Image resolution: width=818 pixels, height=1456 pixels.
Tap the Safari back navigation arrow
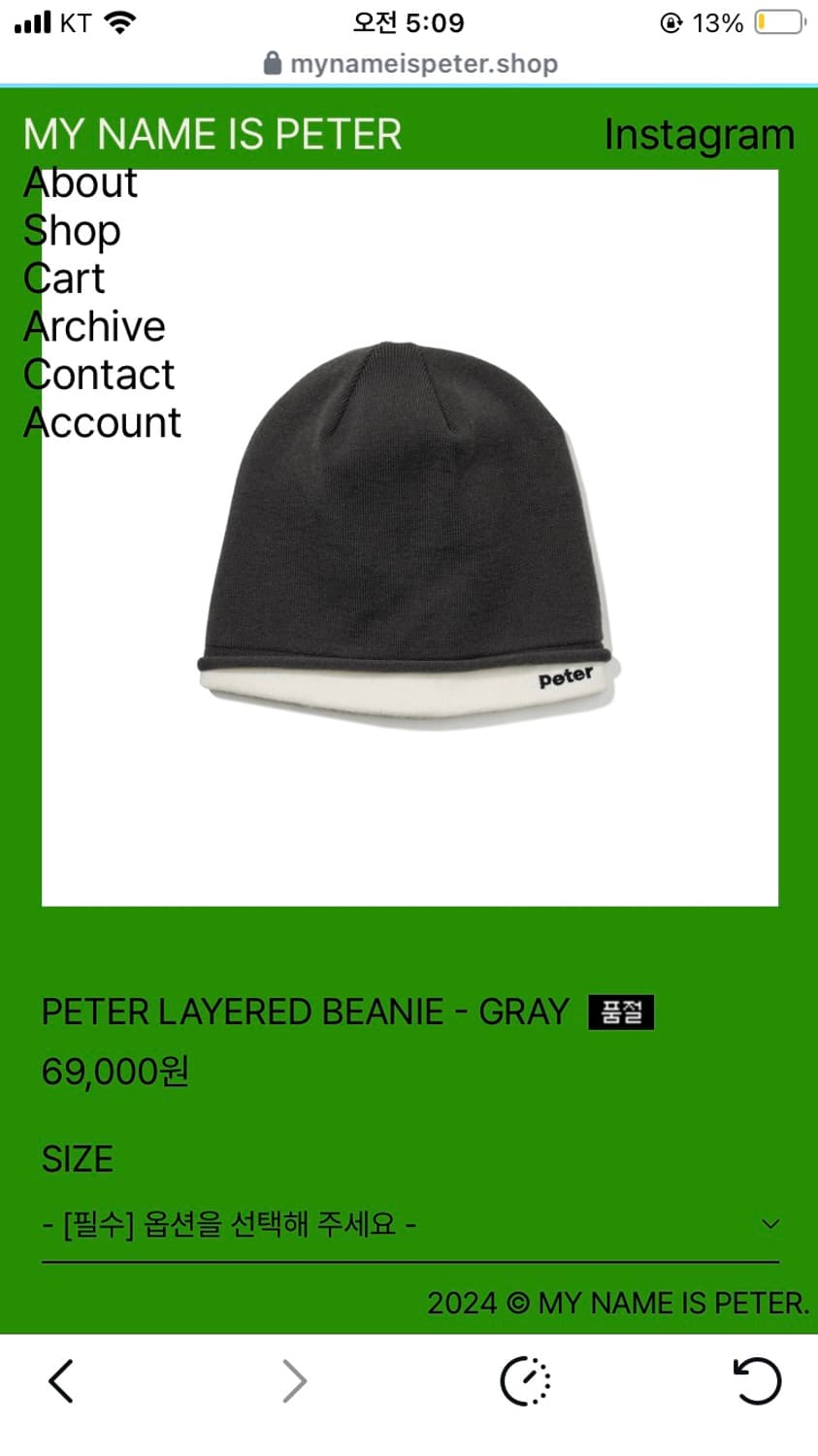click(60, 1380)
